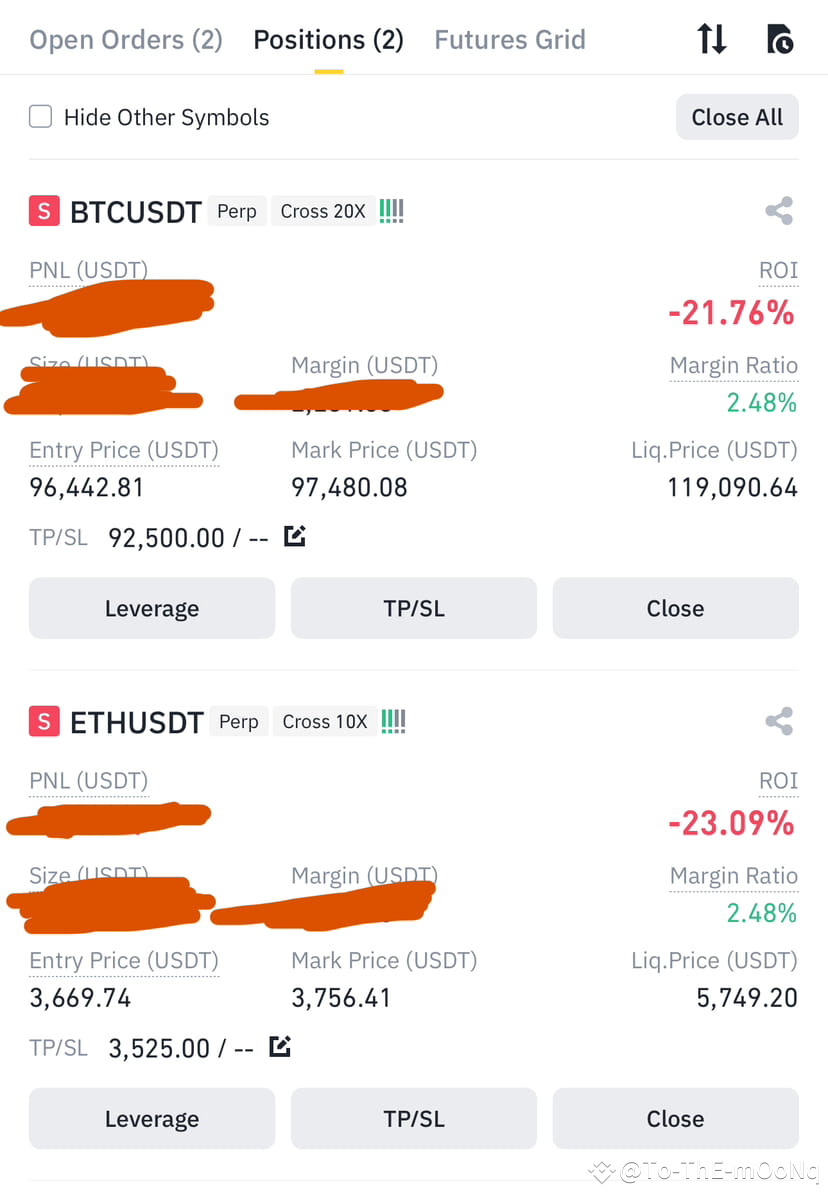Enable the Hide Other Symbols checkbox
828x1193 pixels.
[40, 117]
